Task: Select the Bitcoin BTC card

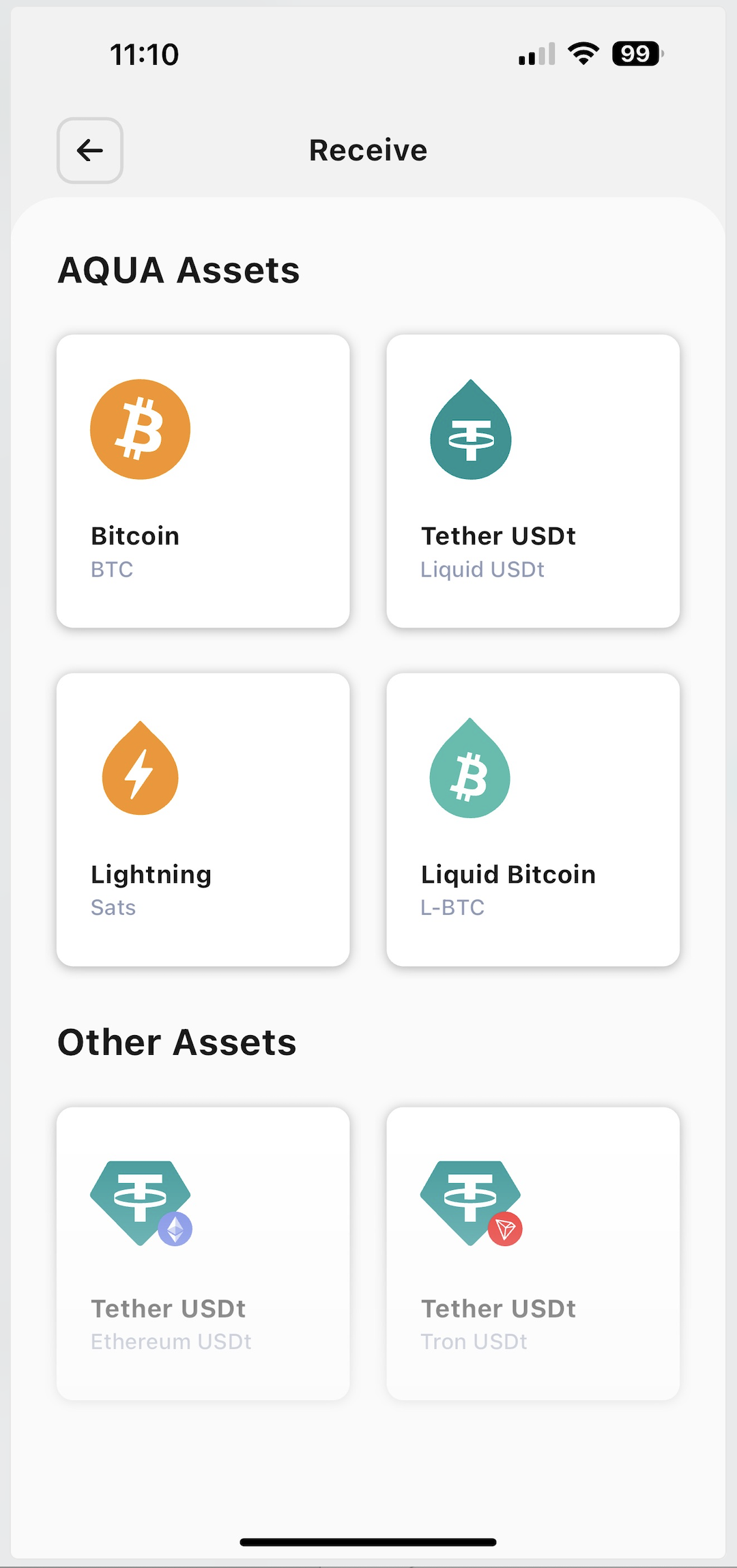Action: pos(203,481)
